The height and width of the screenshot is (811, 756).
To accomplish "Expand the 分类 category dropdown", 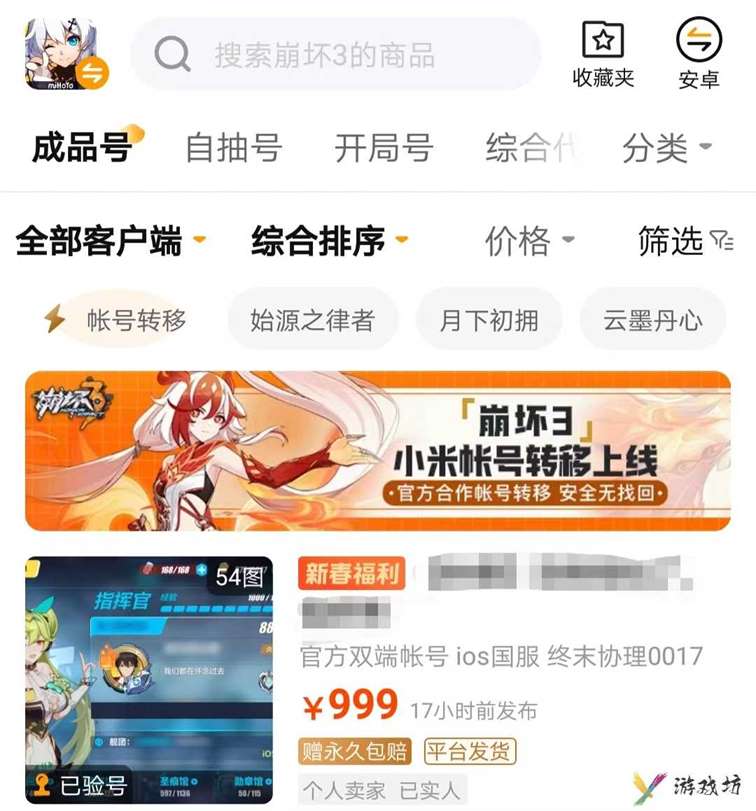I will click(666, 148).
